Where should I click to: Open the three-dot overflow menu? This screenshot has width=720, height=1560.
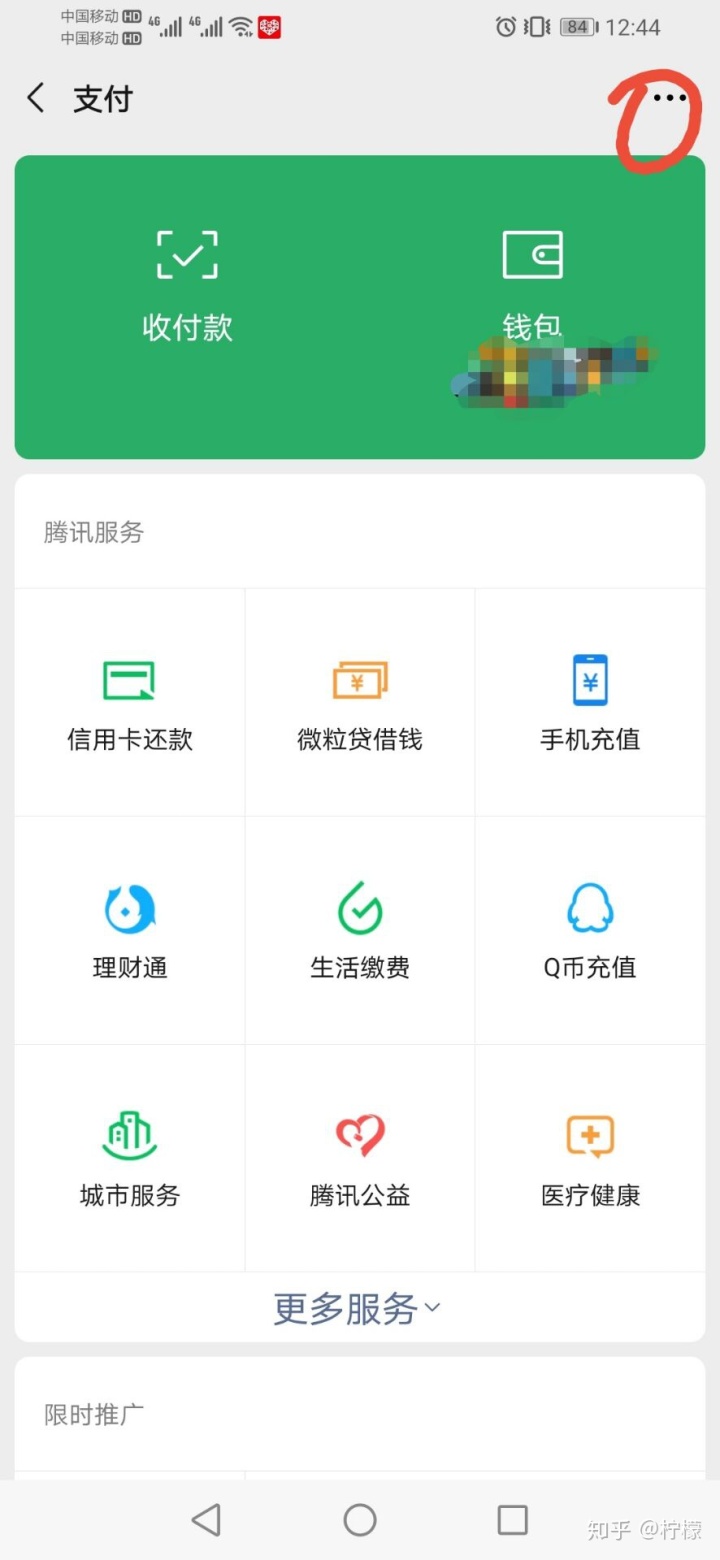point(669,98)
